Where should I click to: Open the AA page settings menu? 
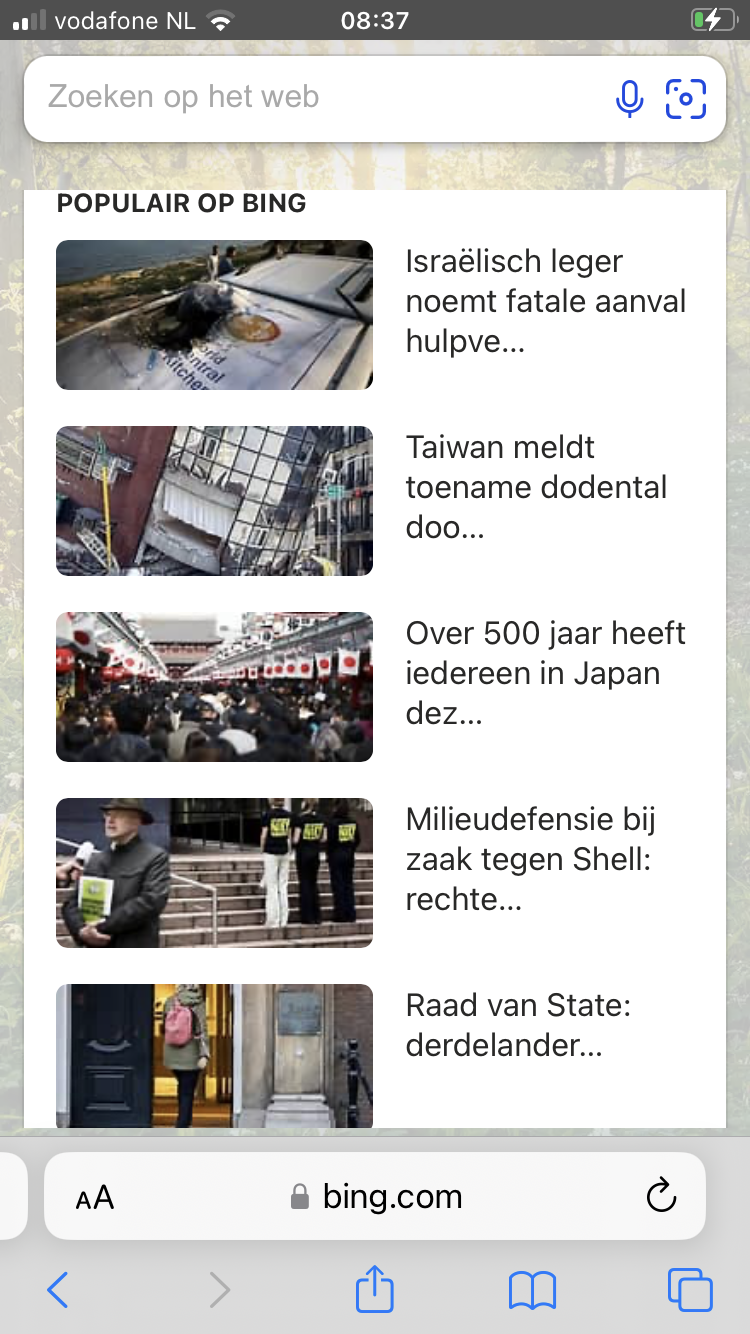click(x=95, y=1197)
